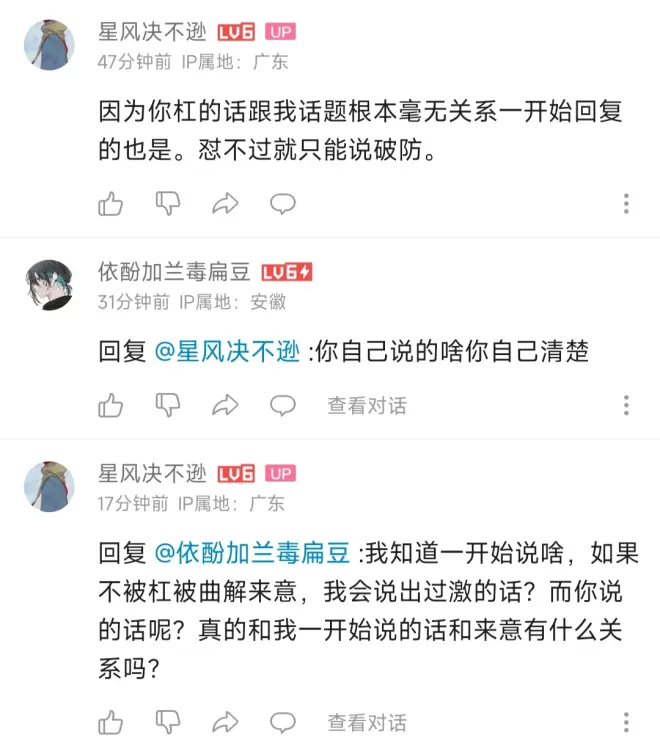The image size is (660, 743).
Task: View 查看对话 under the 17分钟前 comment
Action: point(367,721)
